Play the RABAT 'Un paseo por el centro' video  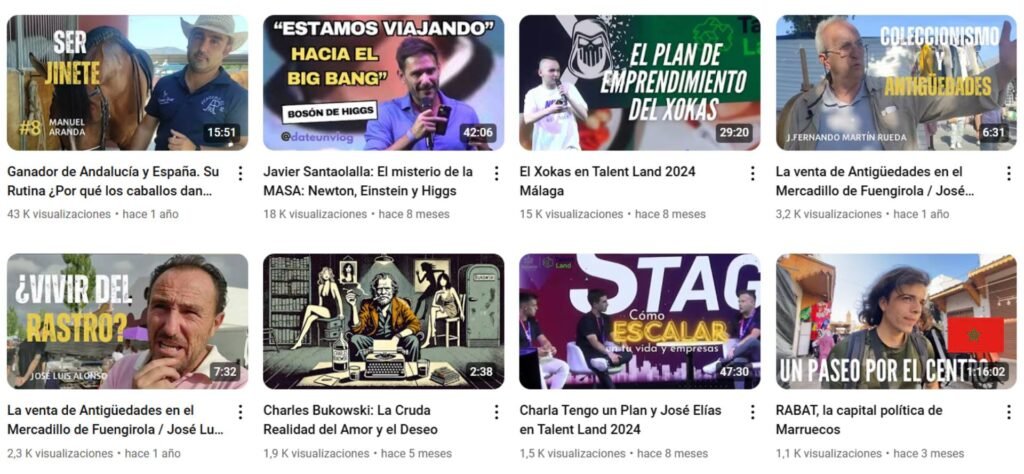tap(895, 321)
